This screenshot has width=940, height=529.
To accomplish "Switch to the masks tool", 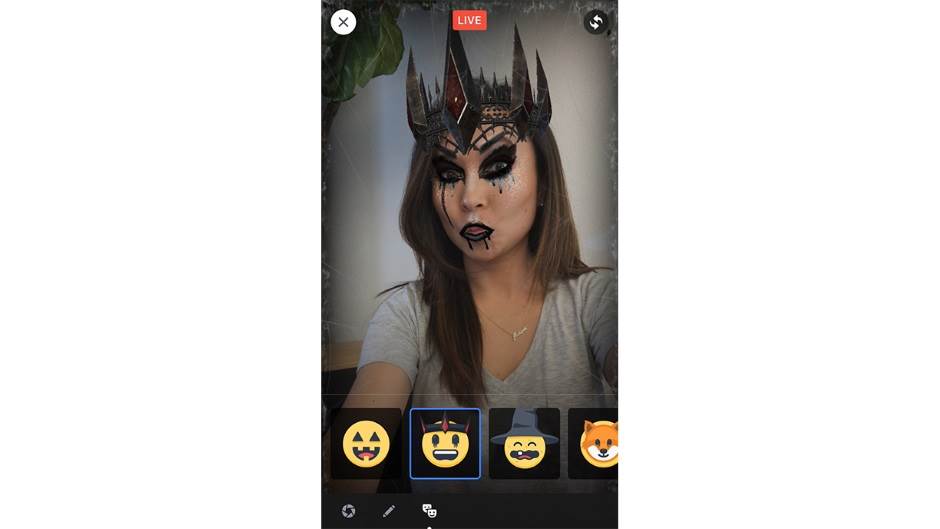I will [x=429, y=511].
